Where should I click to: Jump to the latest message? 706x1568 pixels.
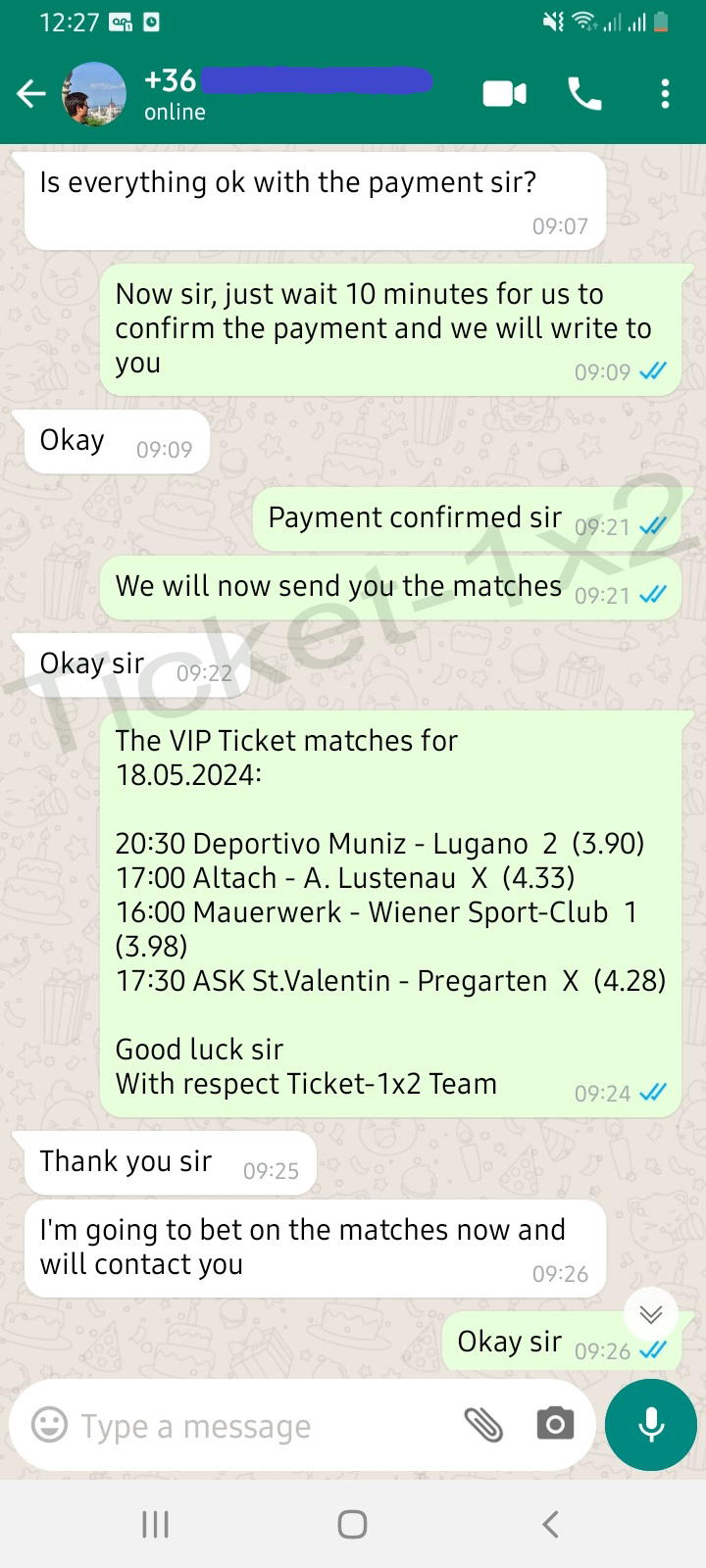coord(651,1314)
